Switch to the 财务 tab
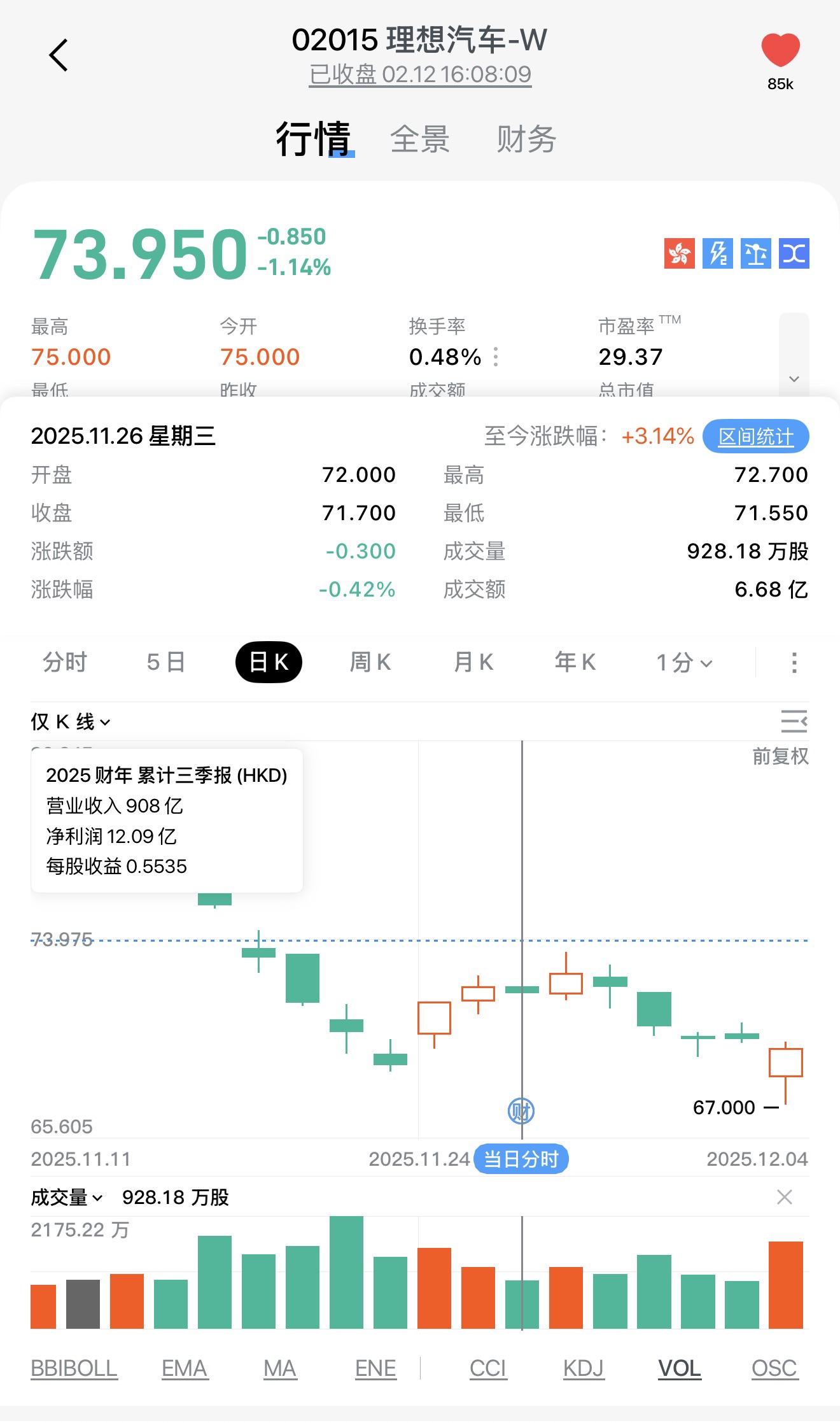The image size is (840, 1423). point(526,139)
